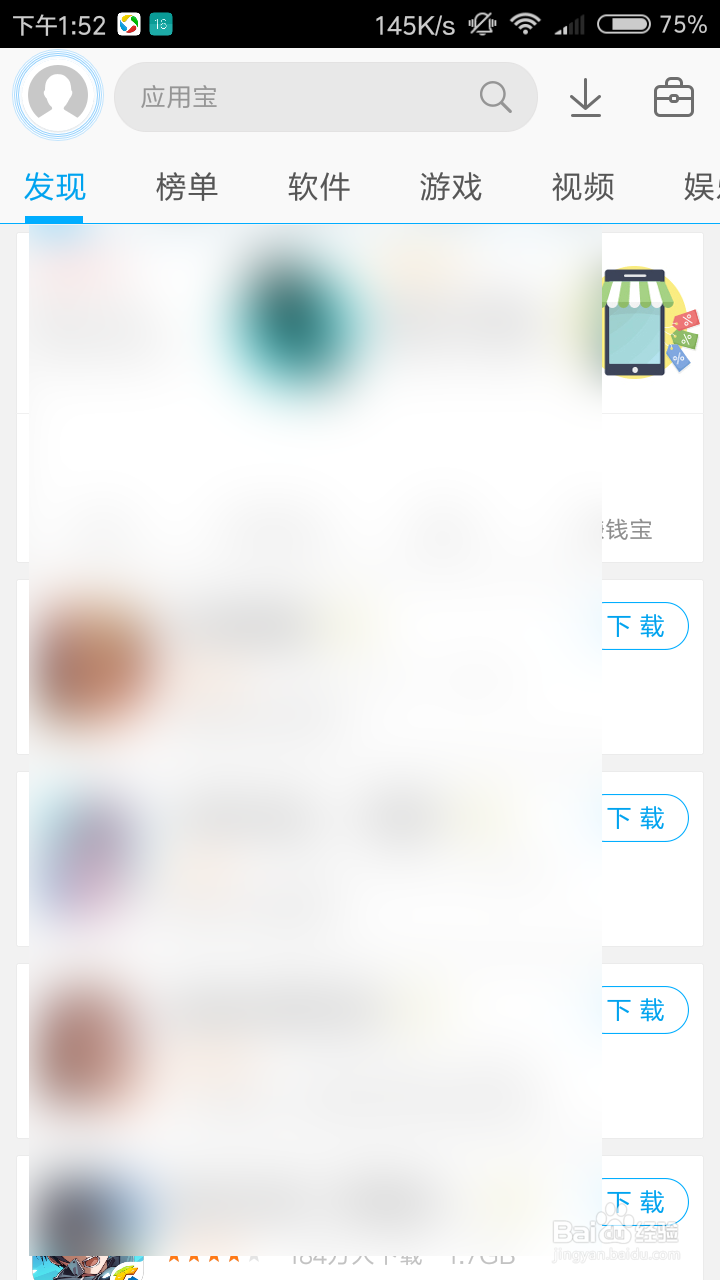This screenshot has width=720, height=1280.
Task: Switch to the 榜单 tab
Action: point(186,188)
